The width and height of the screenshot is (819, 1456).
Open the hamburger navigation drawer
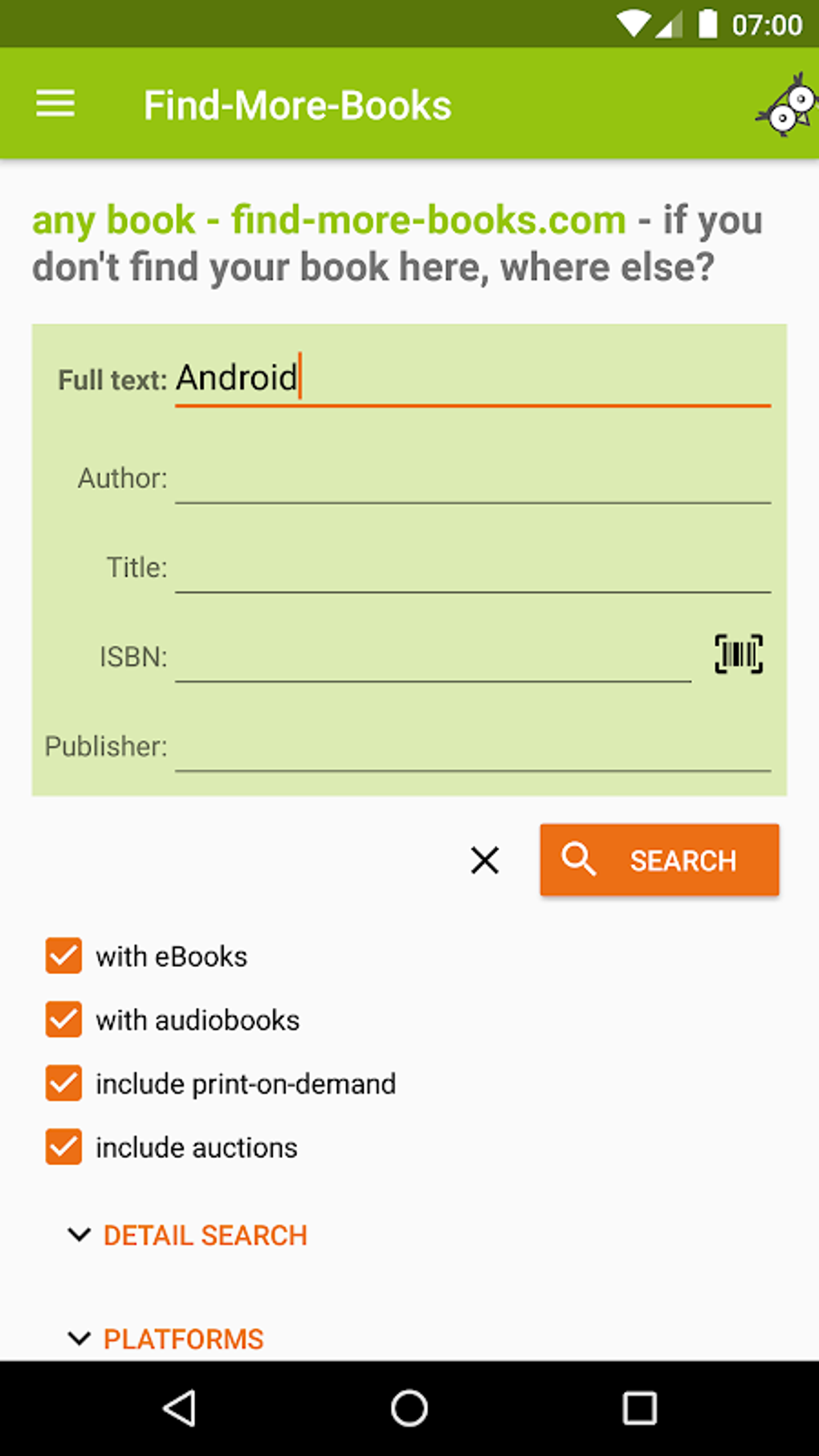click(x=55, y=104)
